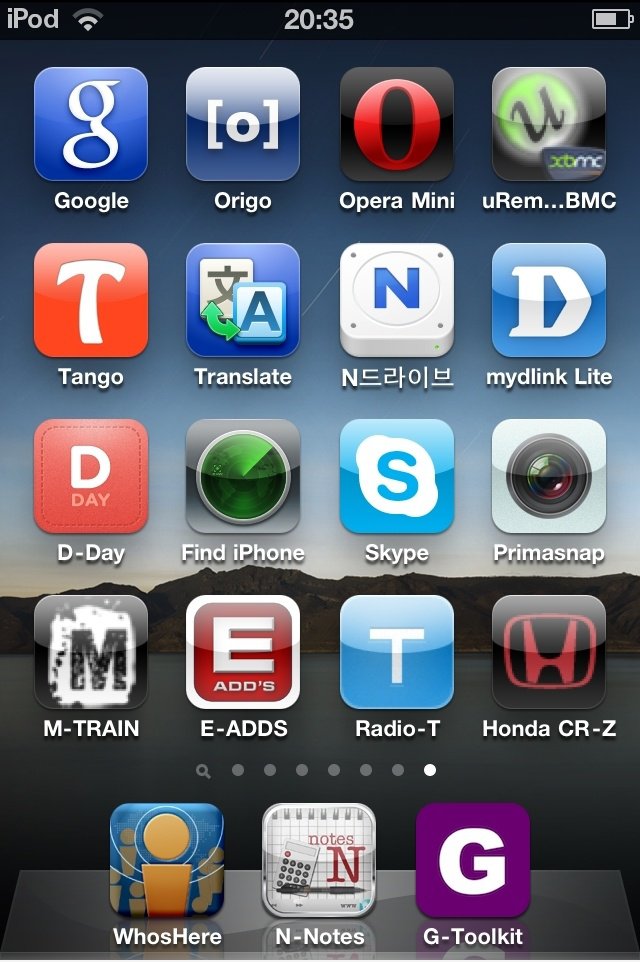This screenshot has width=640, height=962.
Task: Launch the E-ADDS app
Action: coord(243,652)
